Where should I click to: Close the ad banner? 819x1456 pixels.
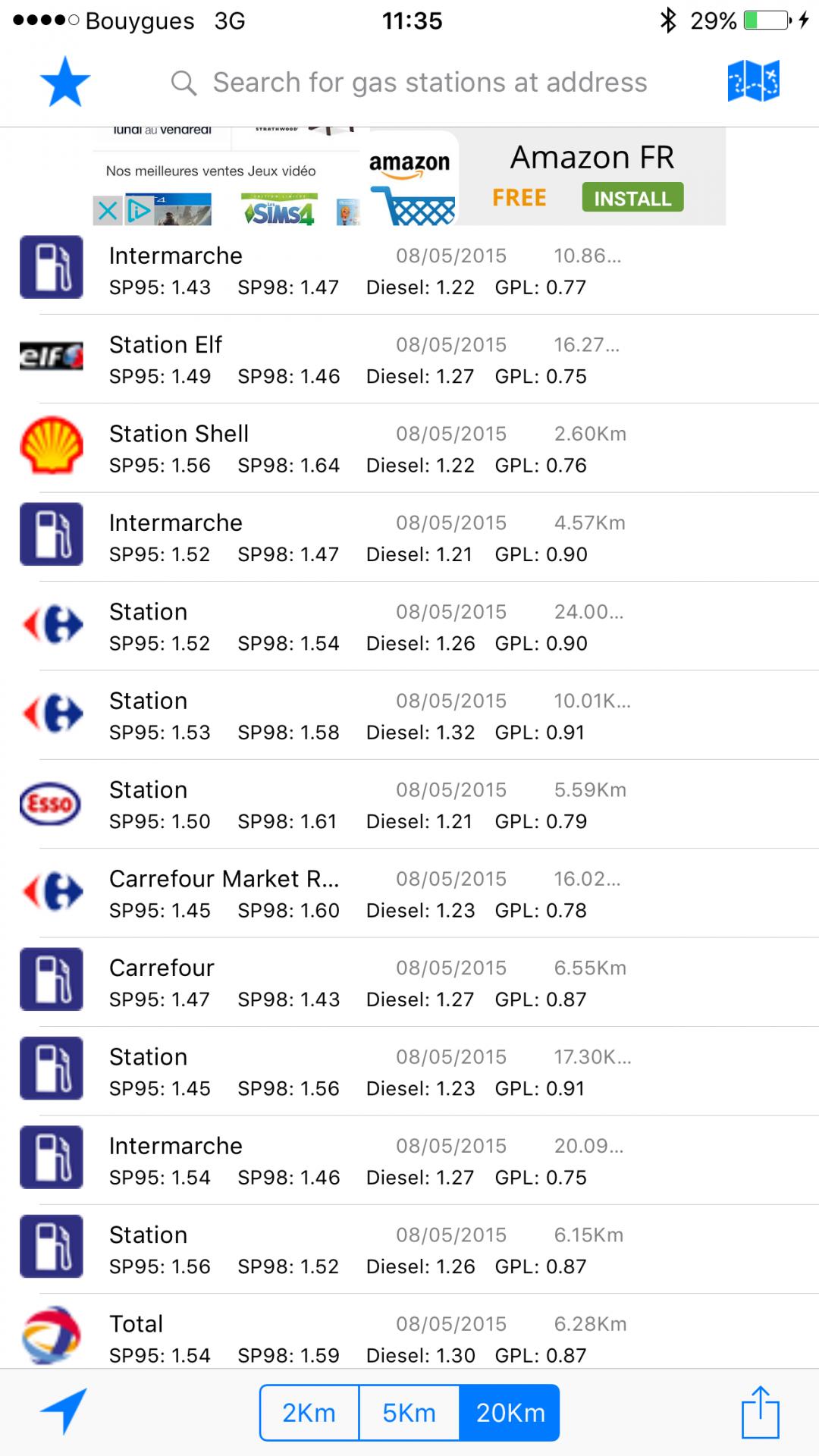[108, 210]
